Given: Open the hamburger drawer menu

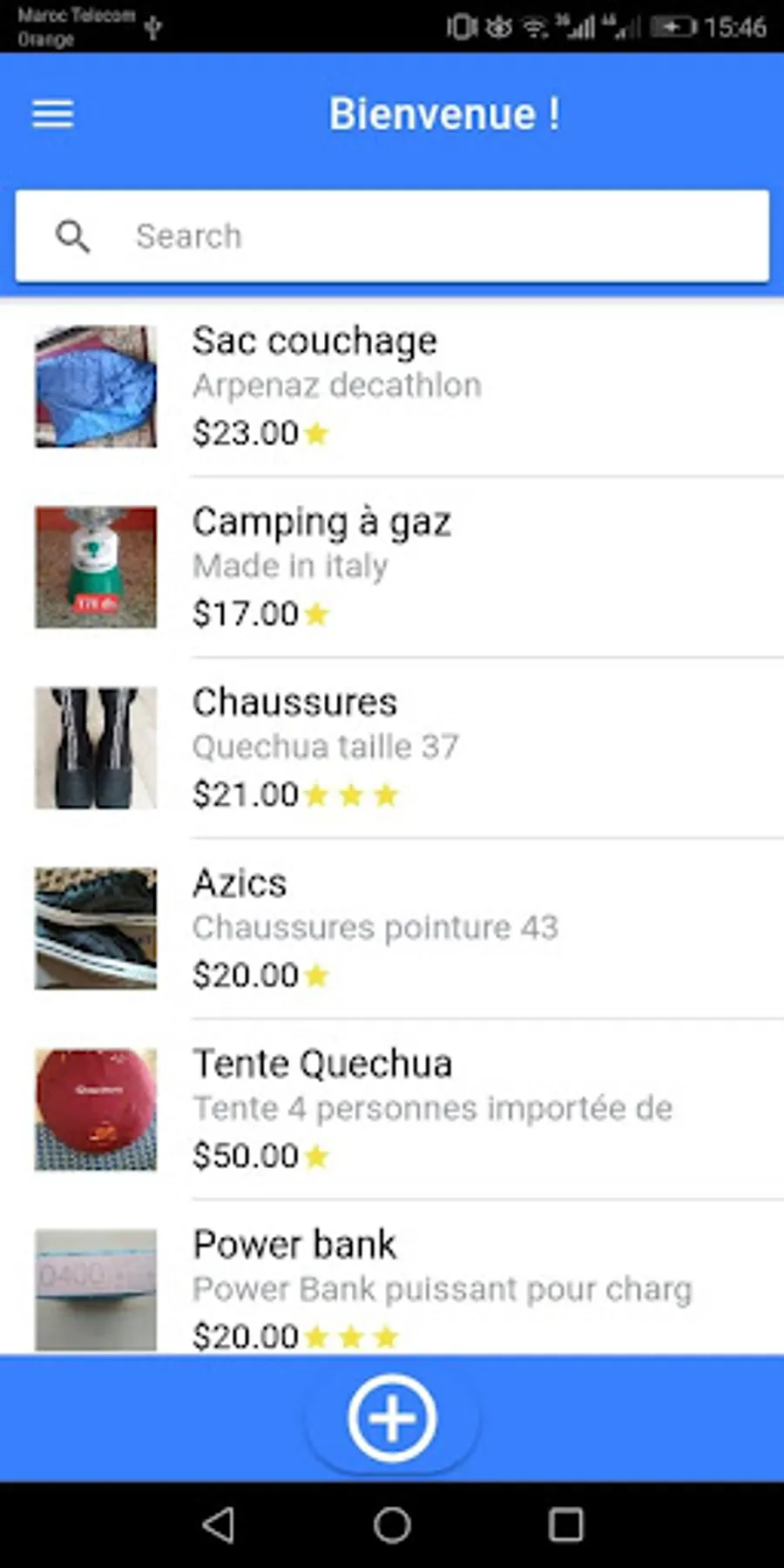Looking at the screenshot, I should tap(52, 113).
